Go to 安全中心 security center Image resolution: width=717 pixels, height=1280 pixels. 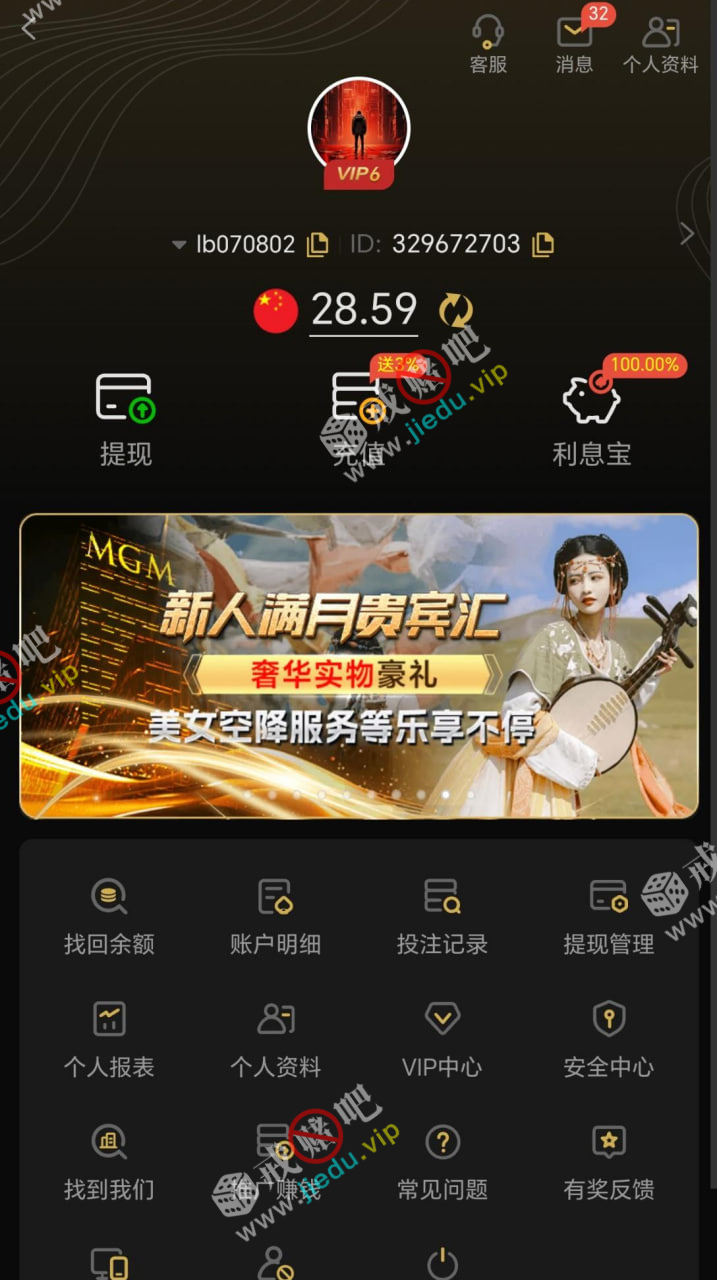coord(608,1040)
